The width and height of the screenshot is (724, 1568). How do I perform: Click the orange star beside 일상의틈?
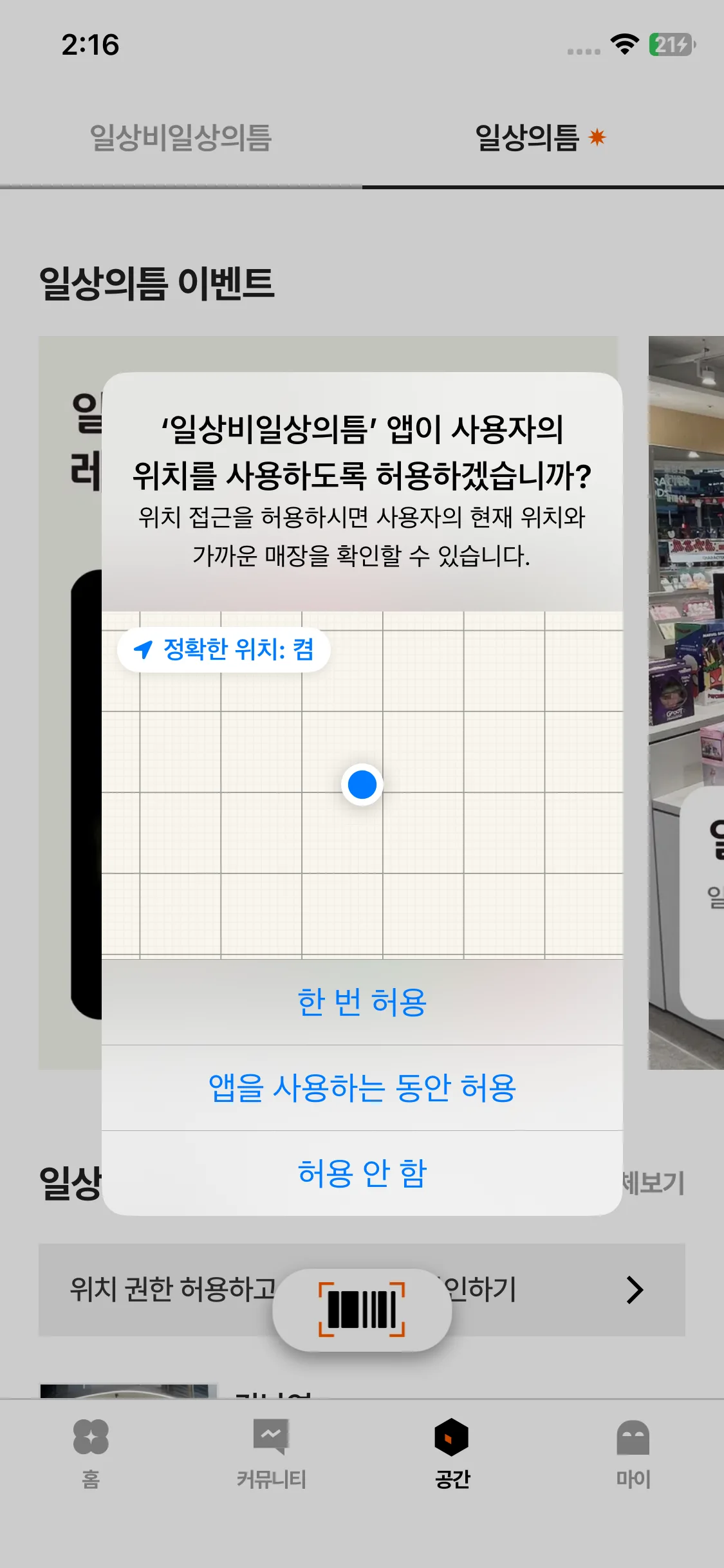point(599,136)
